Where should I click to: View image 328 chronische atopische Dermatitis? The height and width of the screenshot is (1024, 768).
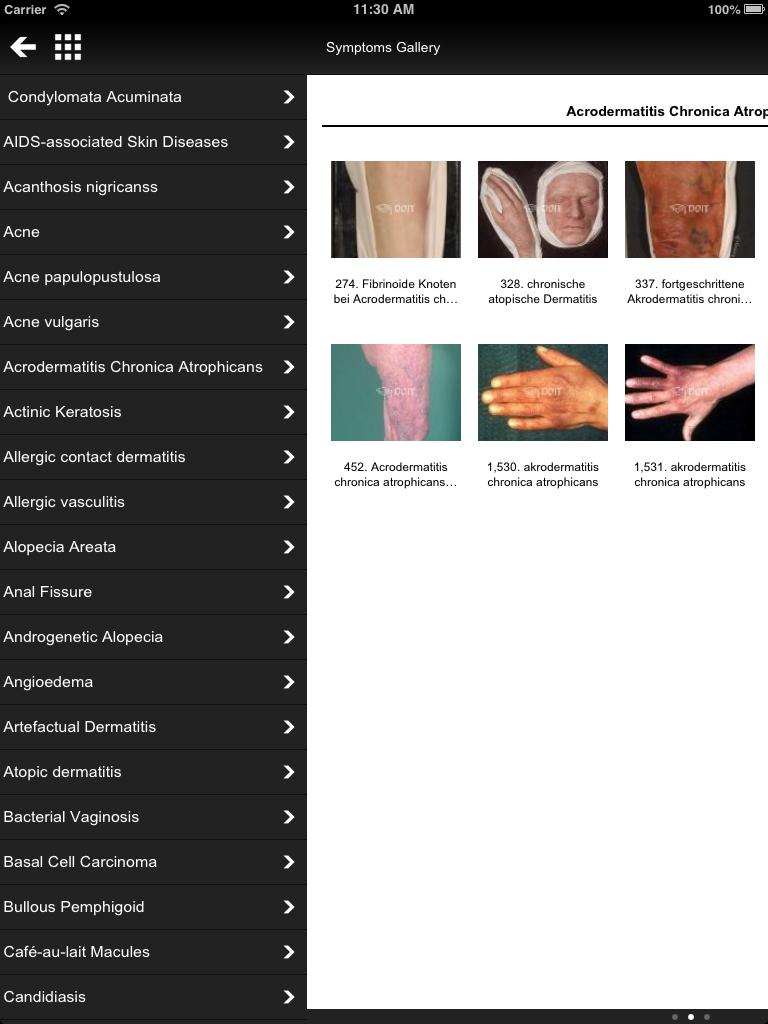click(543, 210)
